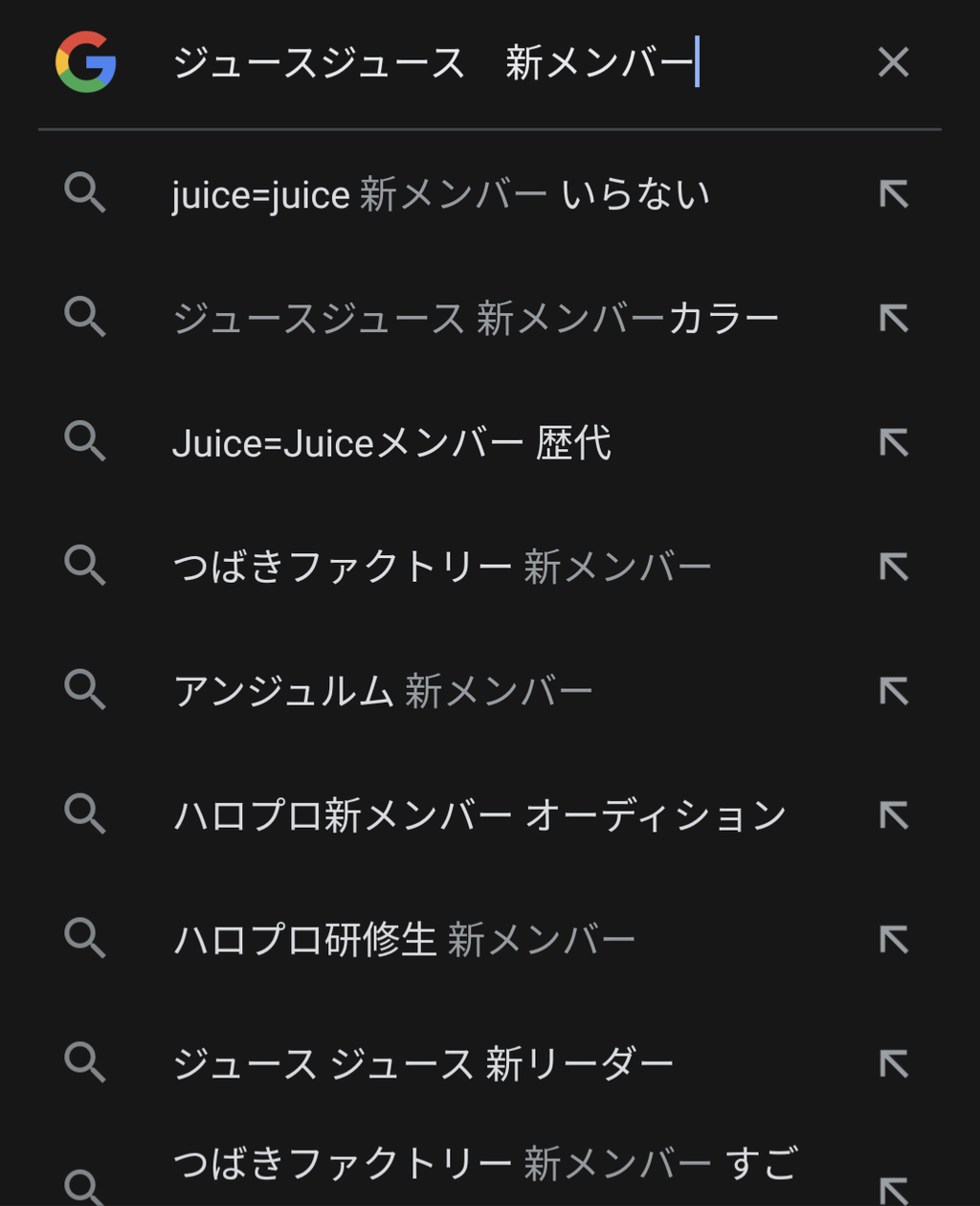This screenshot has height=1206, width=980.
Task: Open suggestion Juice=Juiceメンバー 歴代
Action: 391,443
